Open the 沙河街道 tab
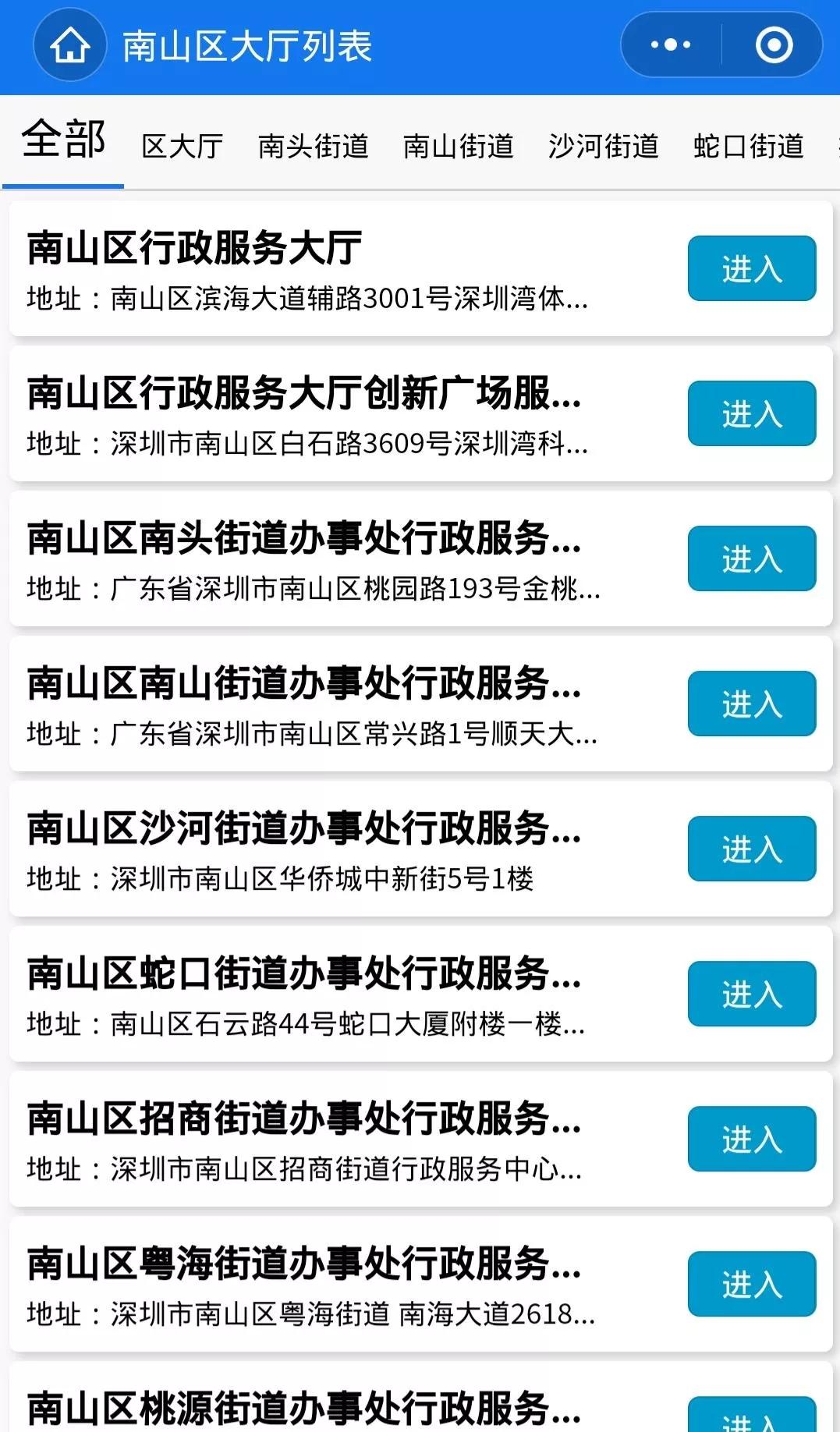This screenshot has height=1432, width=840. pos(604,145)
